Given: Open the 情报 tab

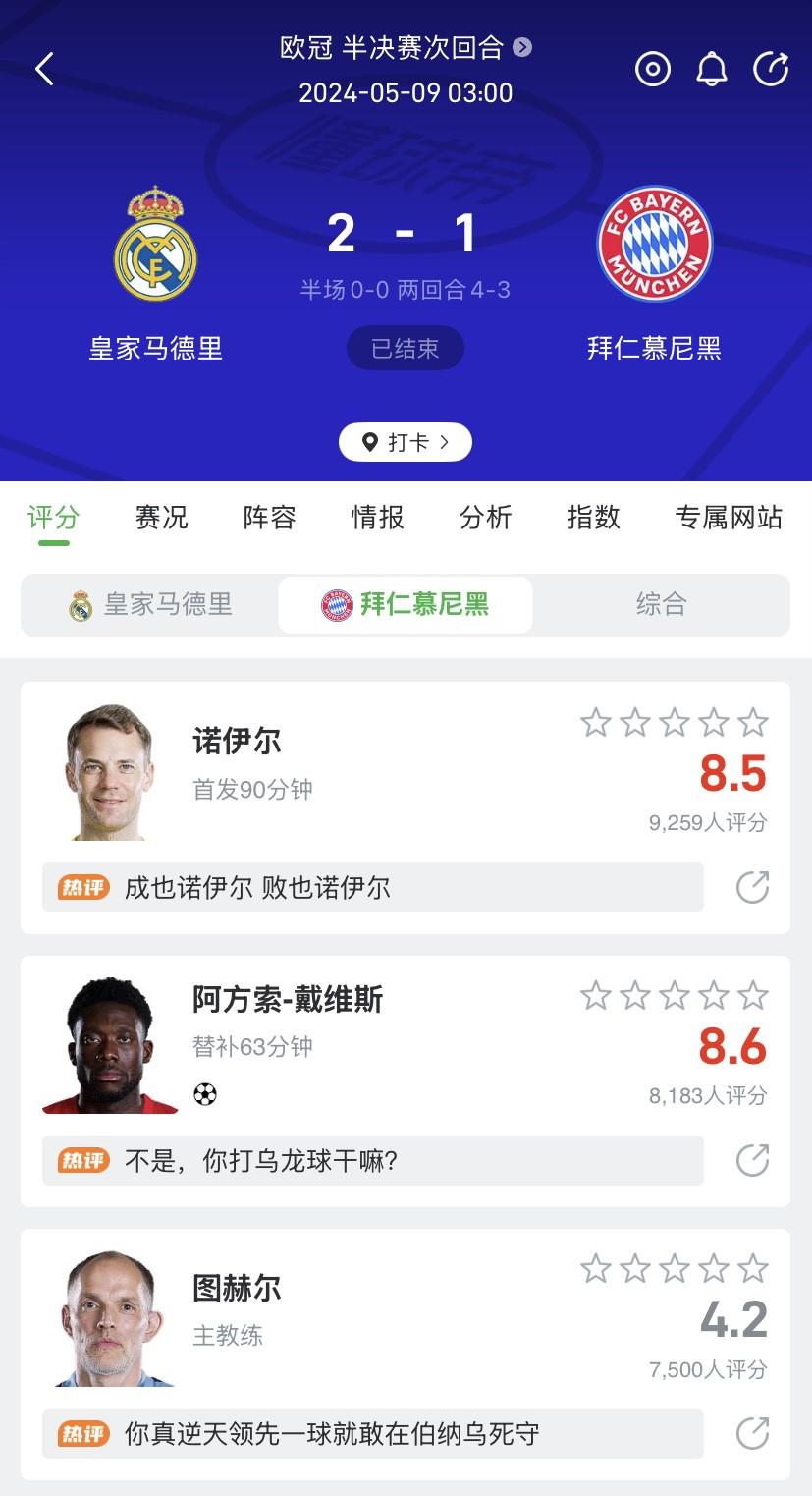Looking at the screenshot, I should (378, 517).
